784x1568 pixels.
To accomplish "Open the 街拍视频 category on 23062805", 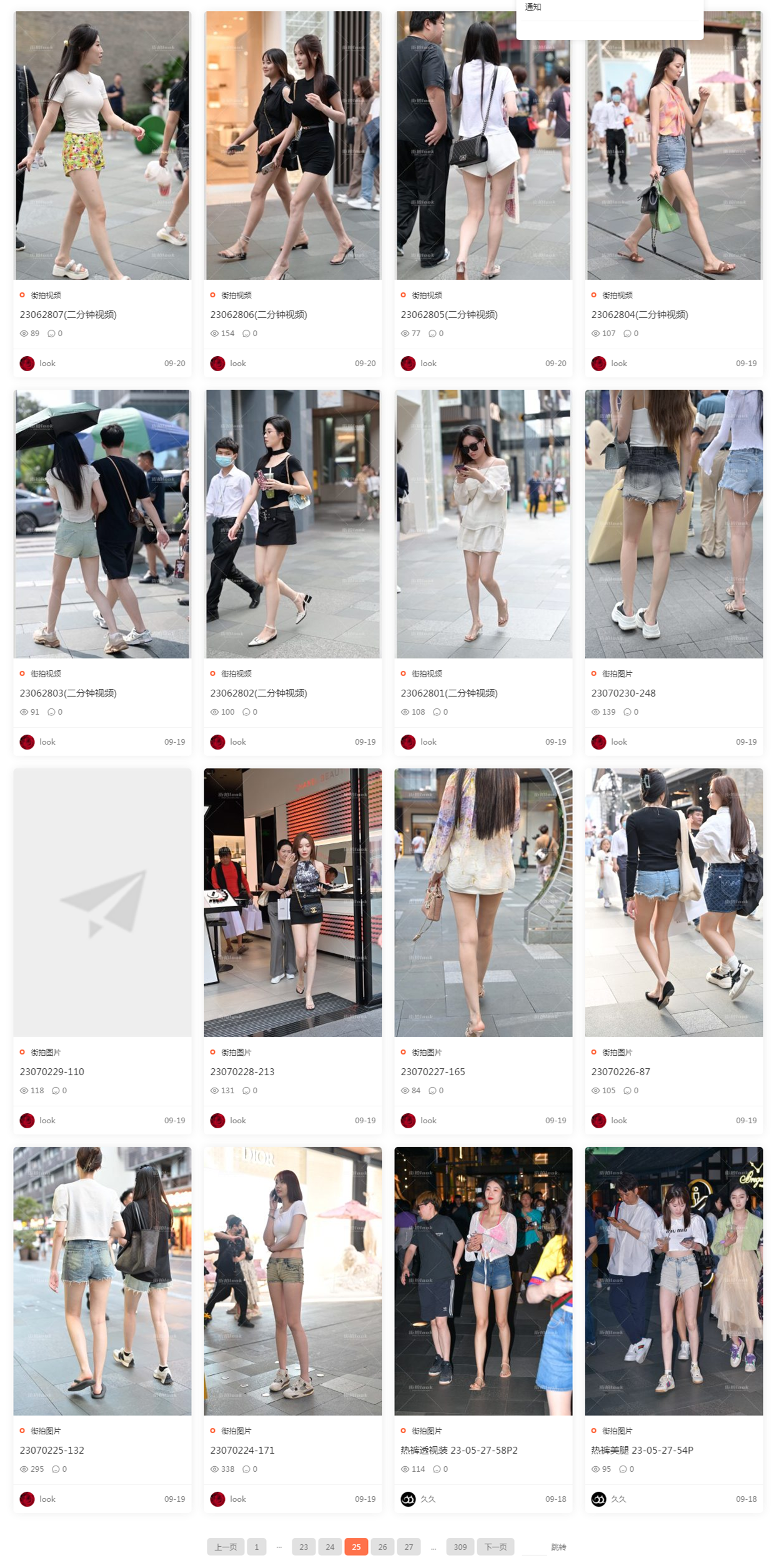I will pyautogui.click(x=427, y=295).
